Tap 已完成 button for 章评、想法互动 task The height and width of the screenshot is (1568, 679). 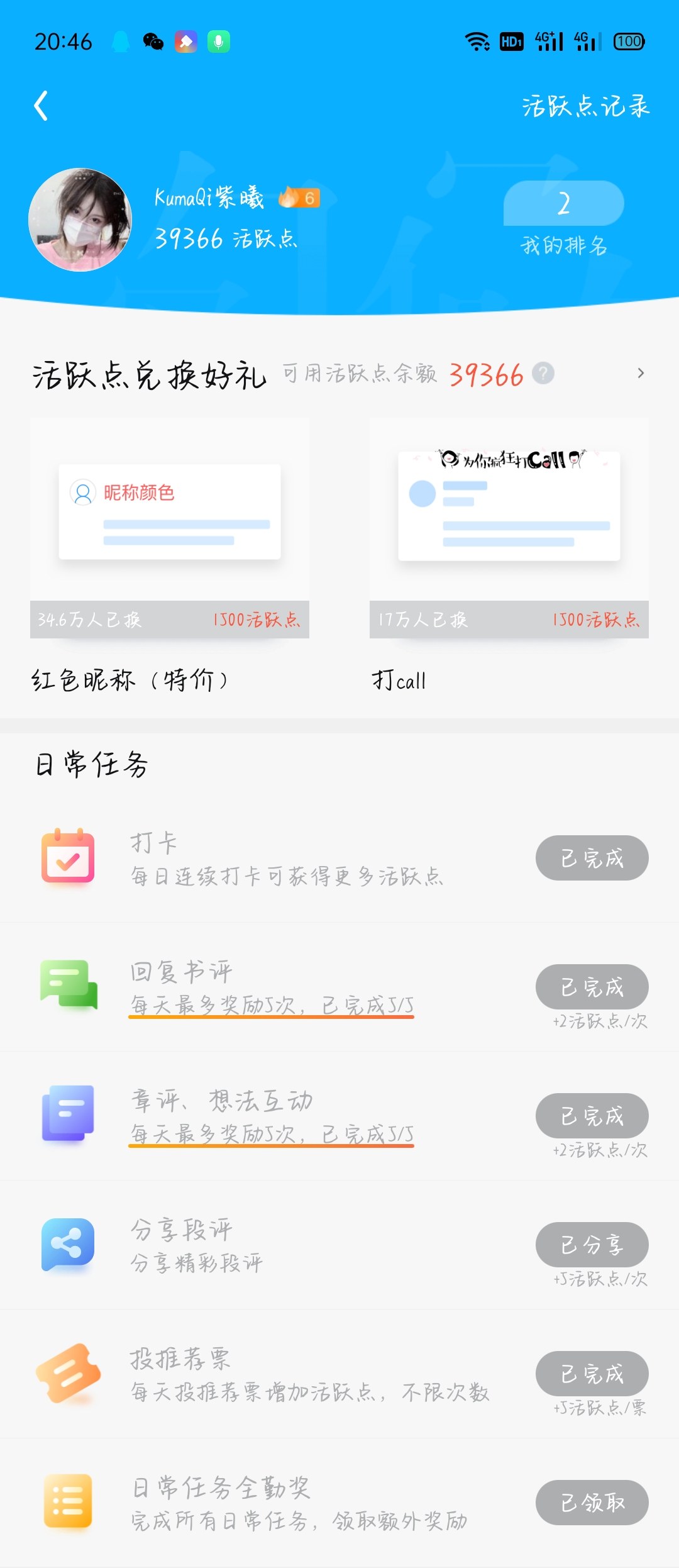tap(592, 1116)
